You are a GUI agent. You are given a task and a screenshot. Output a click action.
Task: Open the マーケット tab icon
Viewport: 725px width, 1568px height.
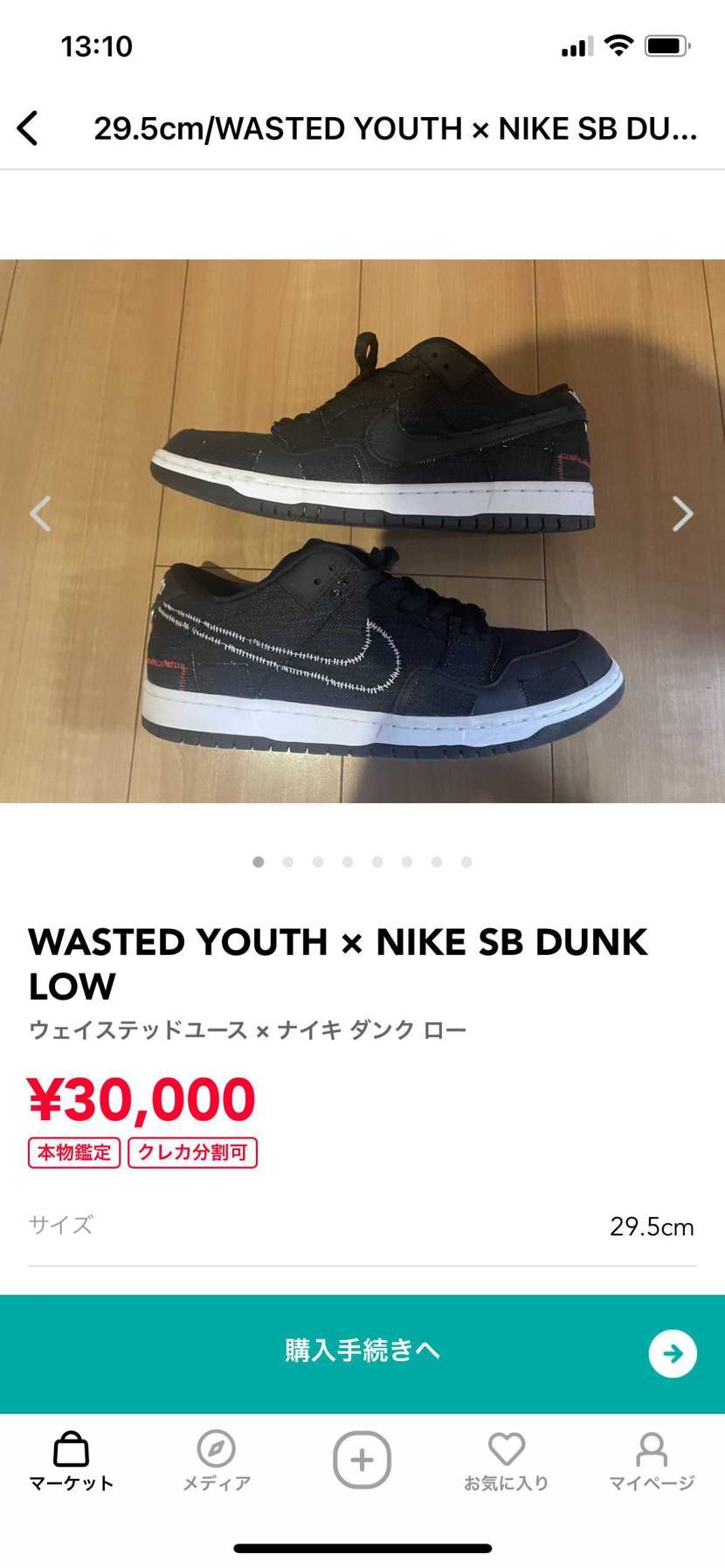72,1456
